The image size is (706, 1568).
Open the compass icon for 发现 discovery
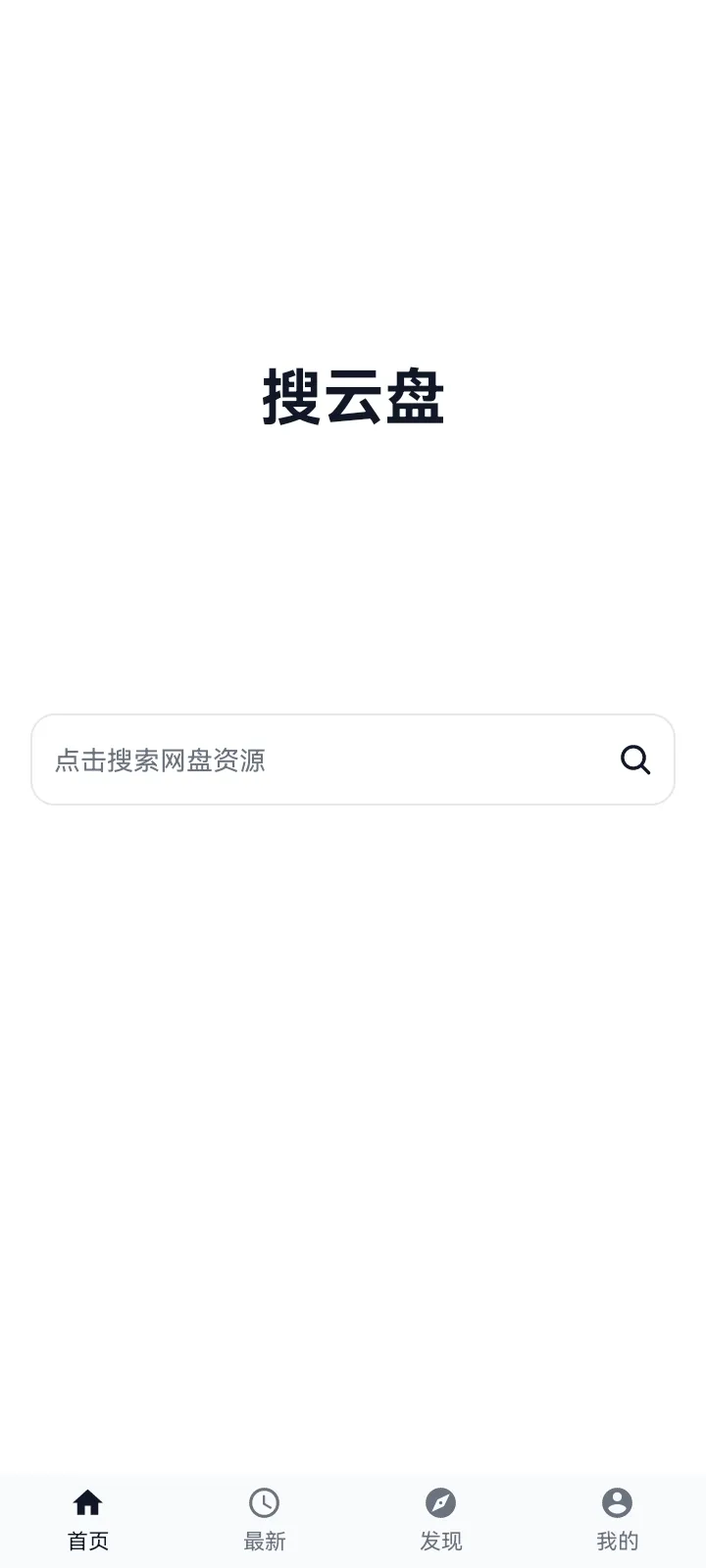[x=442, y=1503]
